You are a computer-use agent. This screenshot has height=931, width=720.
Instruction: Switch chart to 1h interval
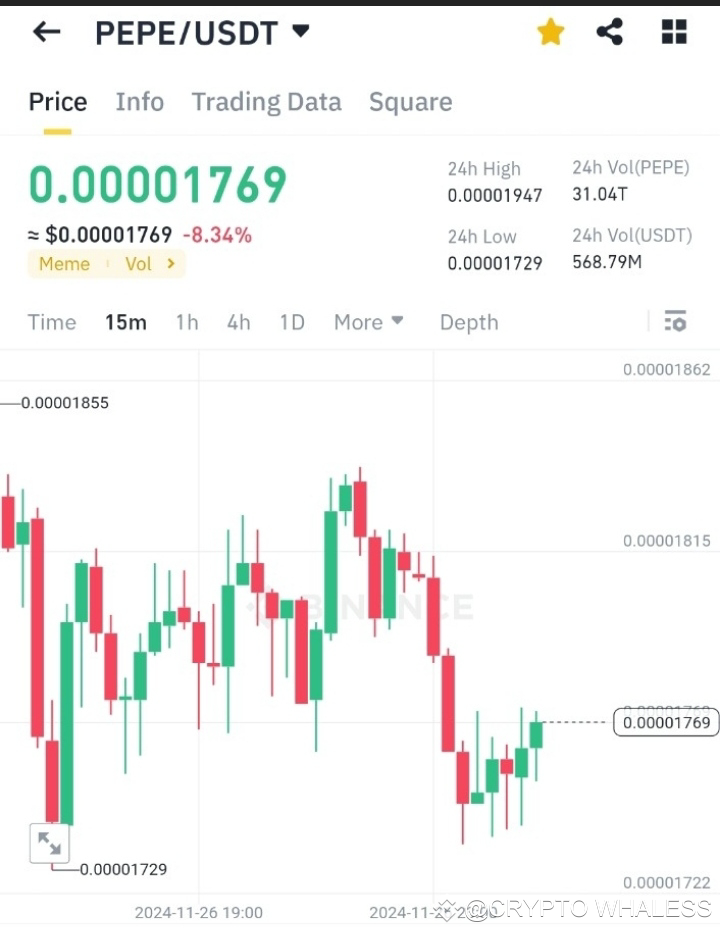pos(186,322)
